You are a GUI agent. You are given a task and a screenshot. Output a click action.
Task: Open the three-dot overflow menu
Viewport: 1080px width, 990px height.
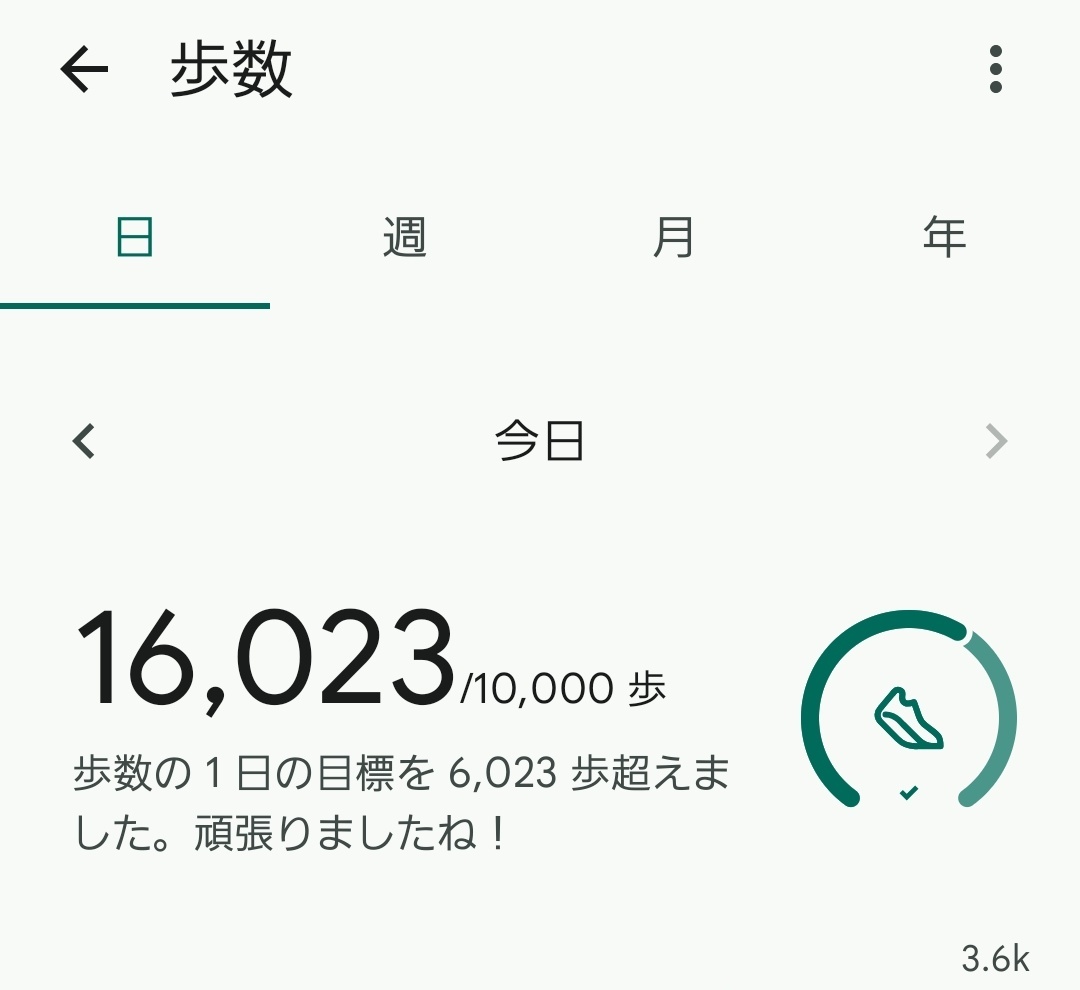coord(995,70)
